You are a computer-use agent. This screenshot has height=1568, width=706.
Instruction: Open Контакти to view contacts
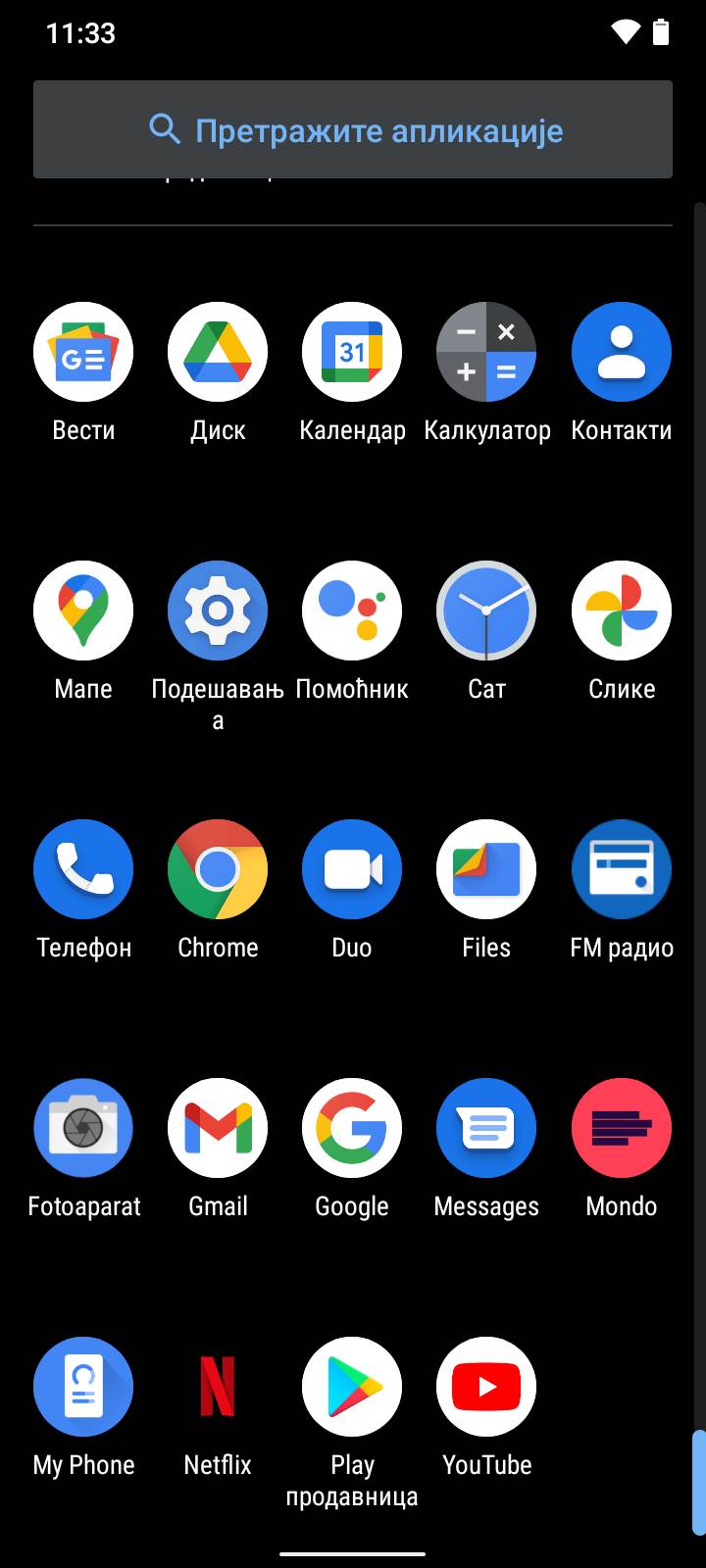coord(621,352)
